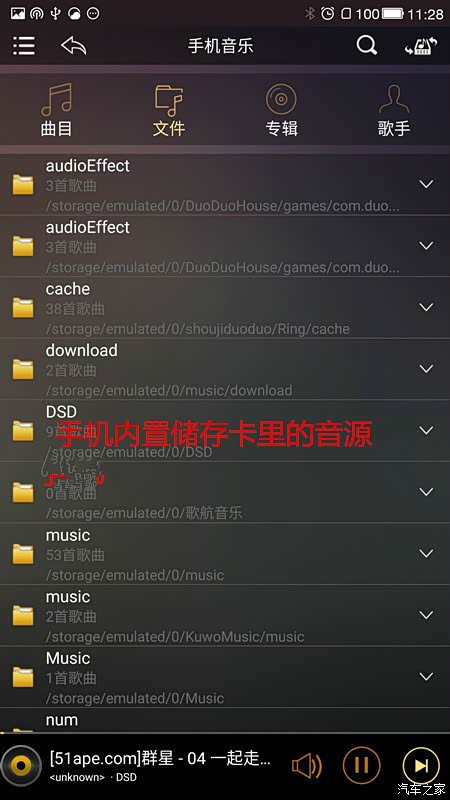
Task: Switch to the 文件 tab
Action: (x=169, y=111)
